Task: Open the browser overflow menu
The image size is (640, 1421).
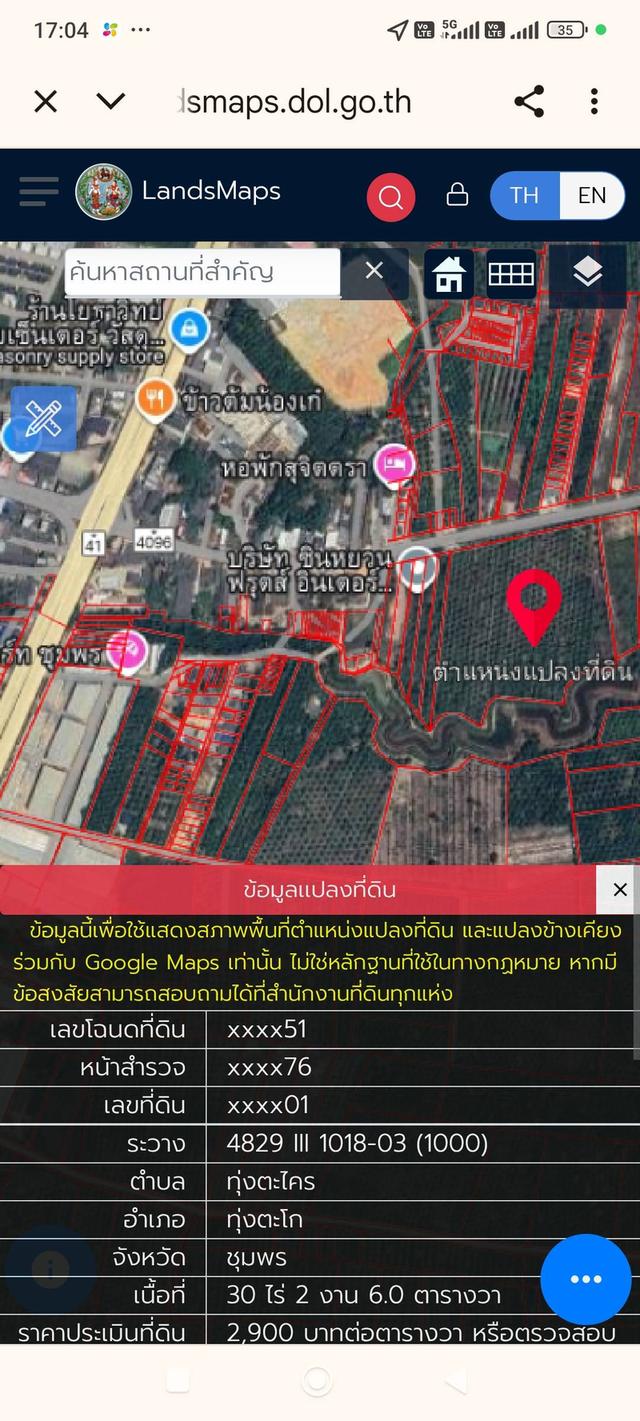Action: (x=594, y=101)
